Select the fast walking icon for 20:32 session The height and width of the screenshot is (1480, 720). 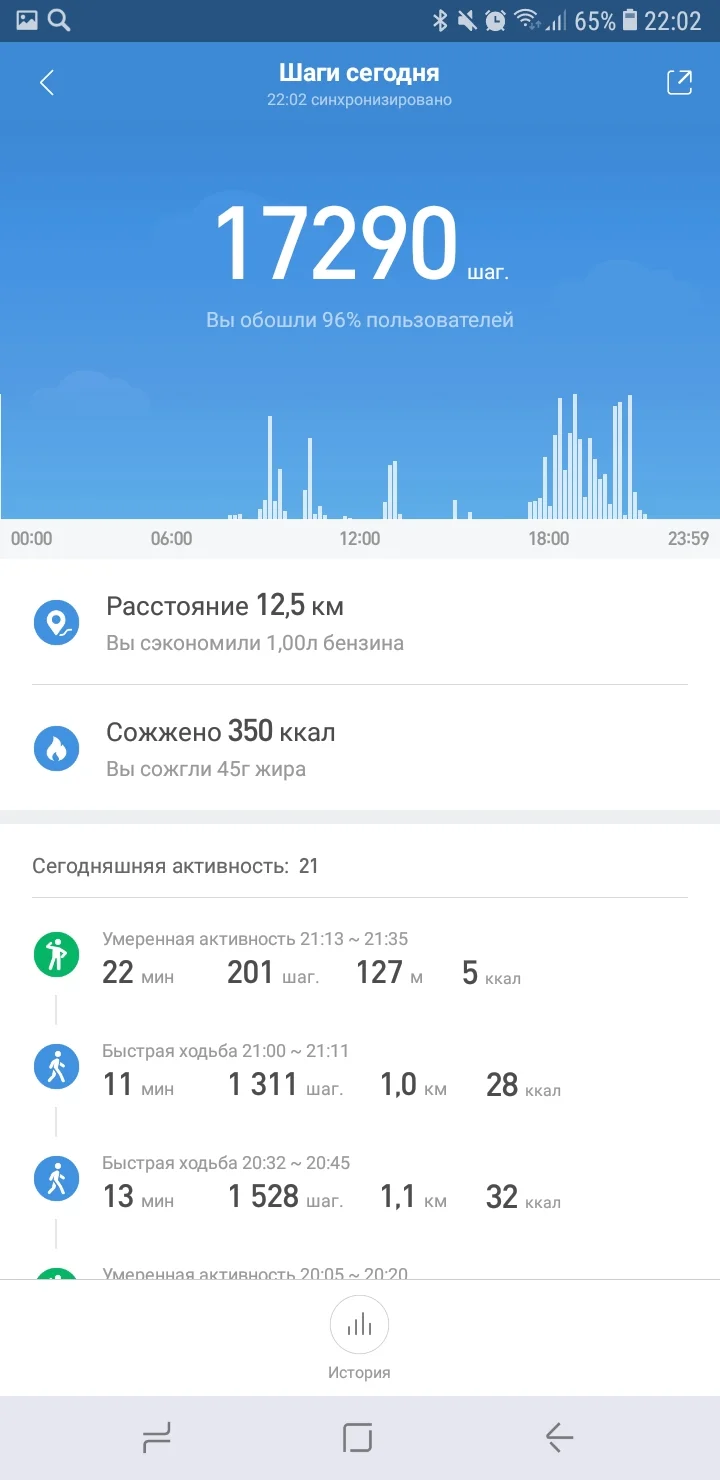pyautogui.click(x=56, y=1178)
